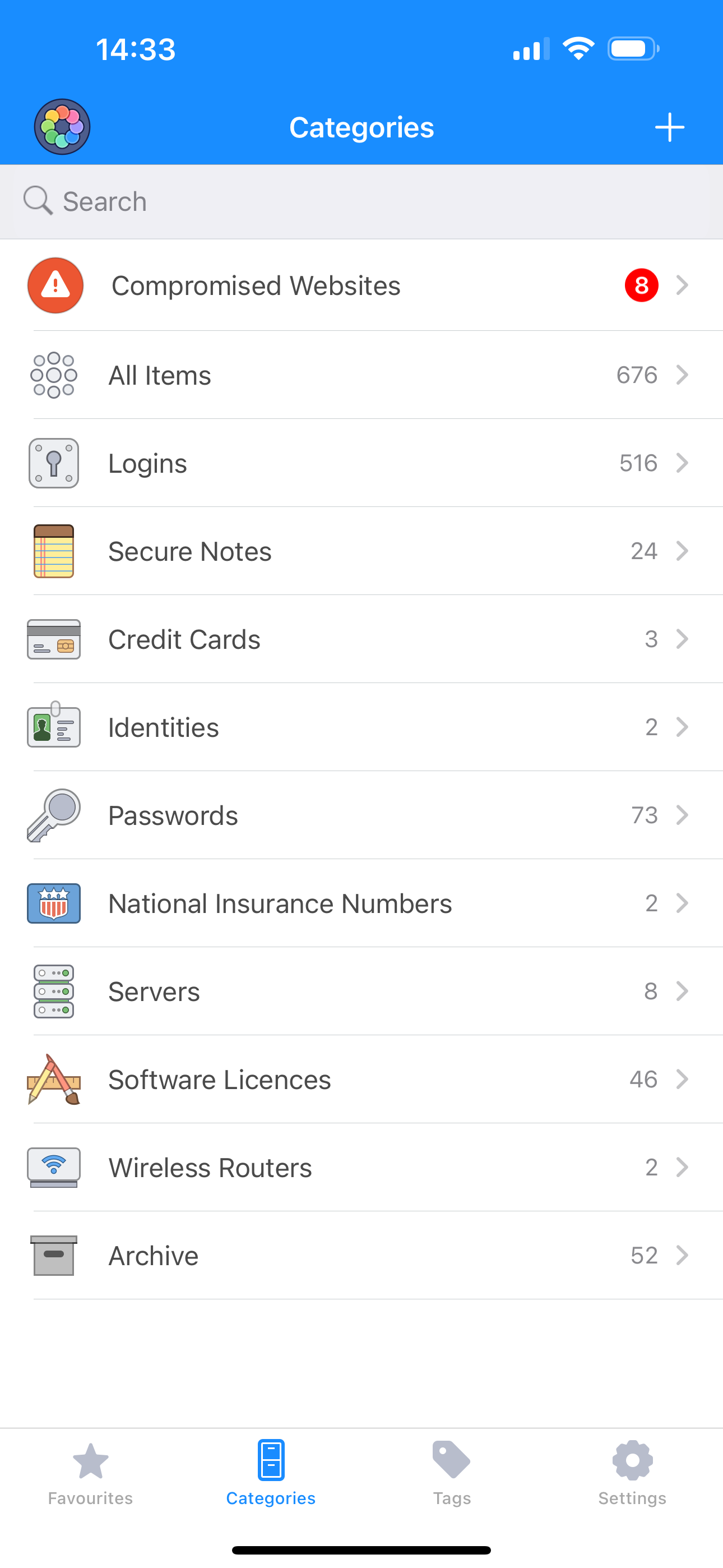Open Credit Cards category
This screenshot has height=1568, width=723.
coord(361,639)
